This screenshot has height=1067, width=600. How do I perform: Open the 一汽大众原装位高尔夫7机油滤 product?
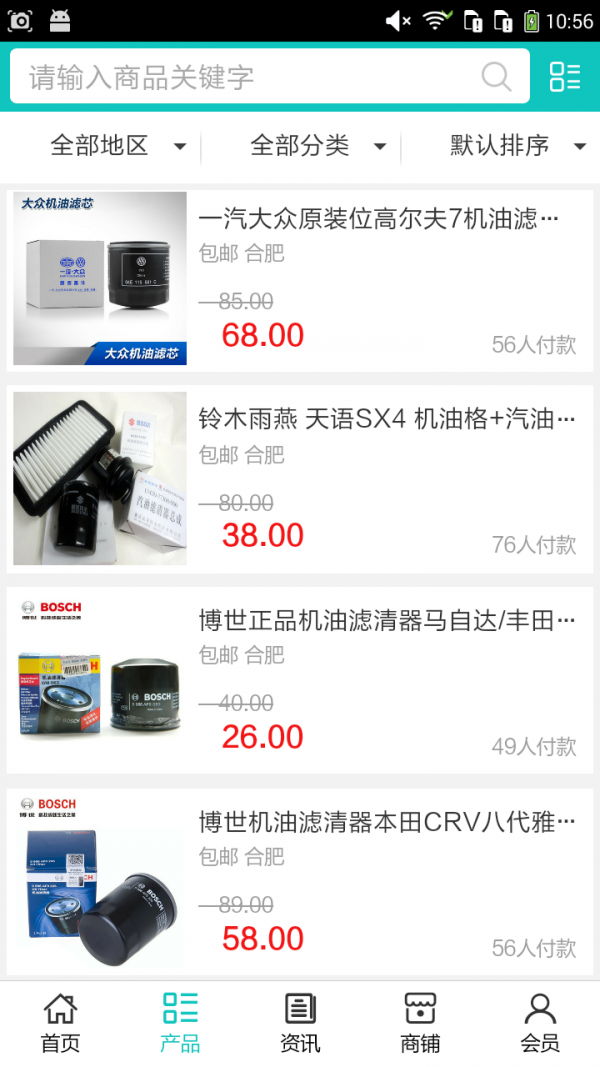[378, 219]
